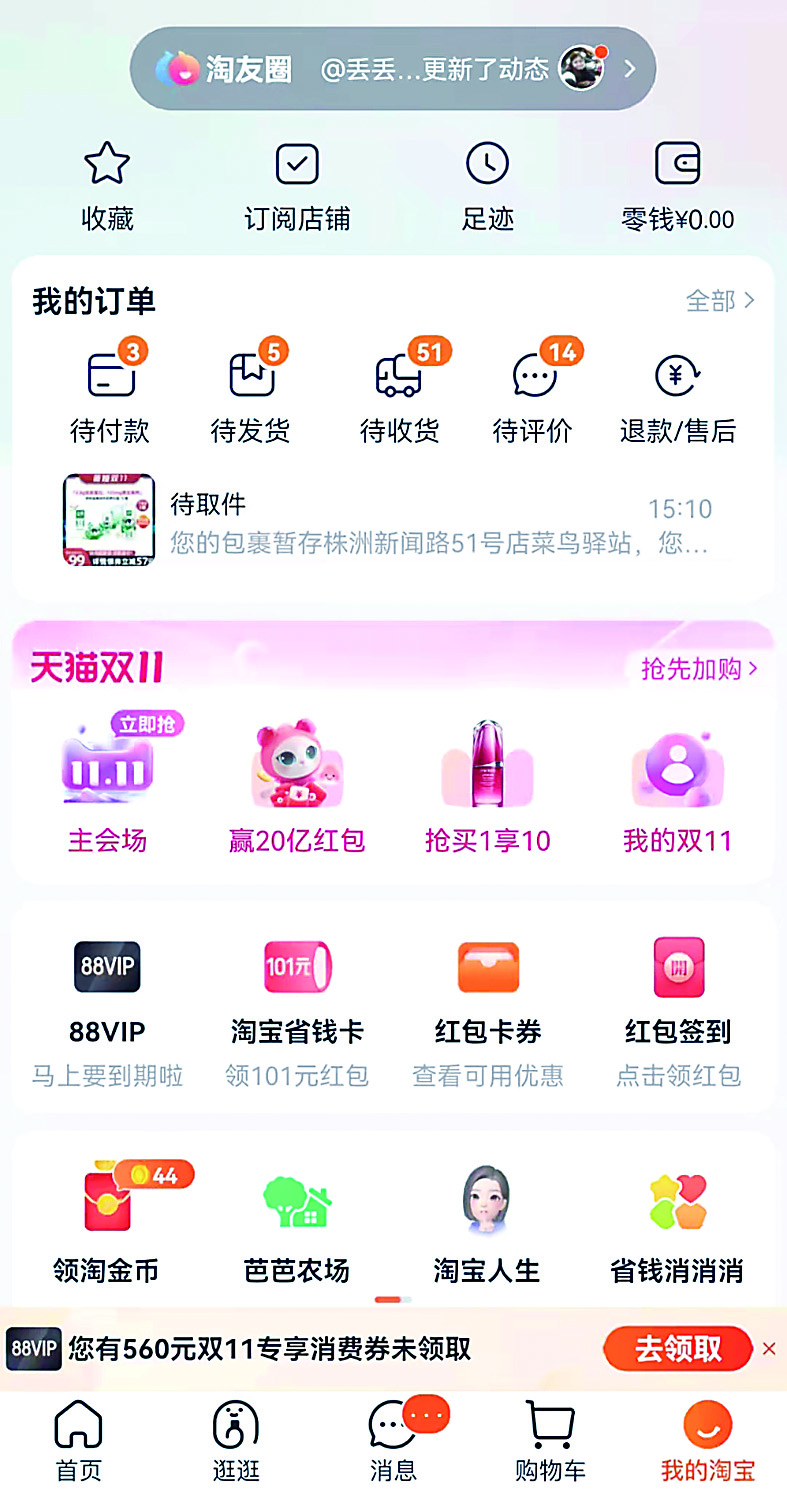Open 订阅店铺 subscribed shops

pyautogui.click(x=297, y=186)
